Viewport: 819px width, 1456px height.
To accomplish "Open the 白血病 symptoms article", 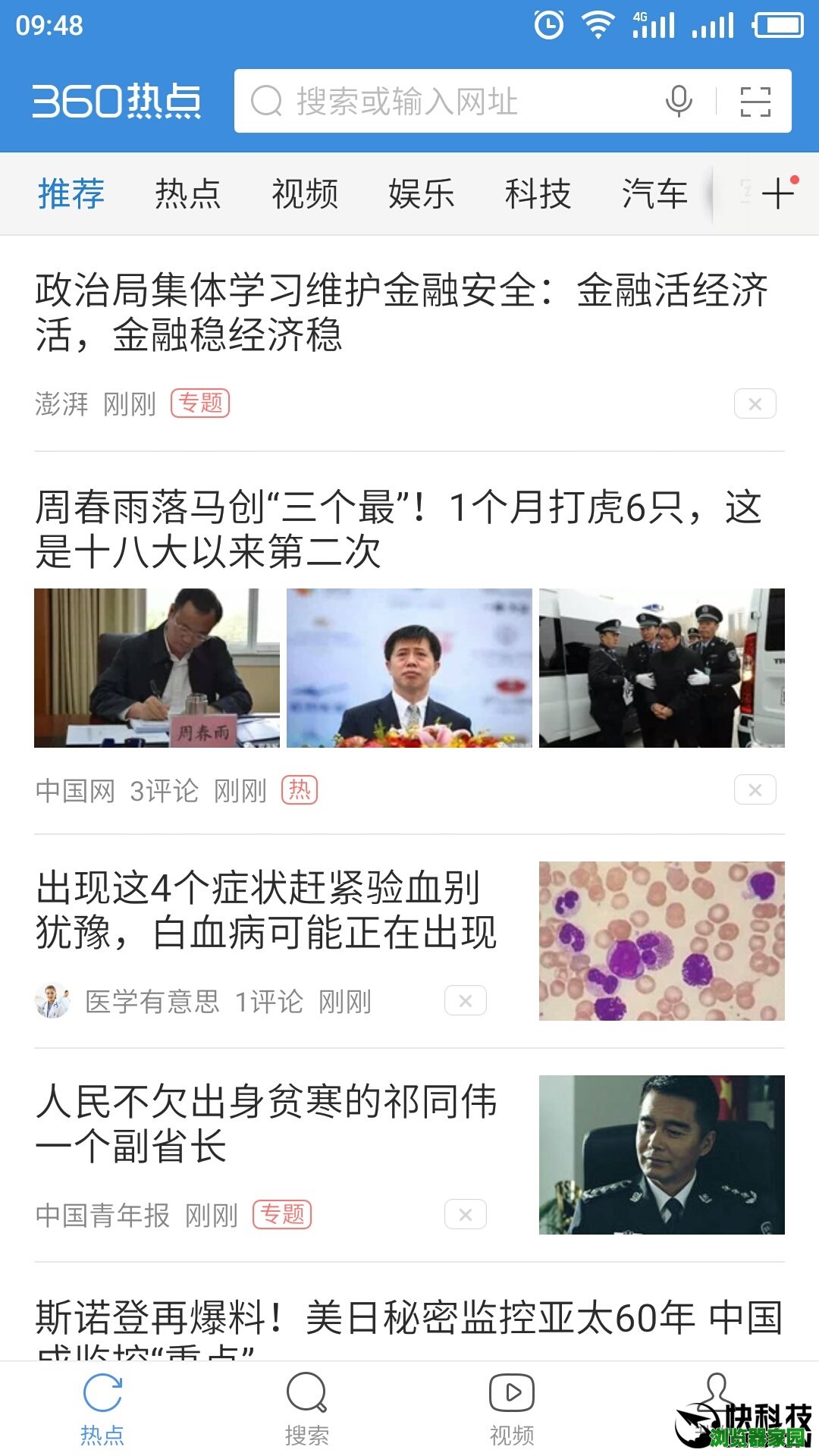I will tap(265, 909).
